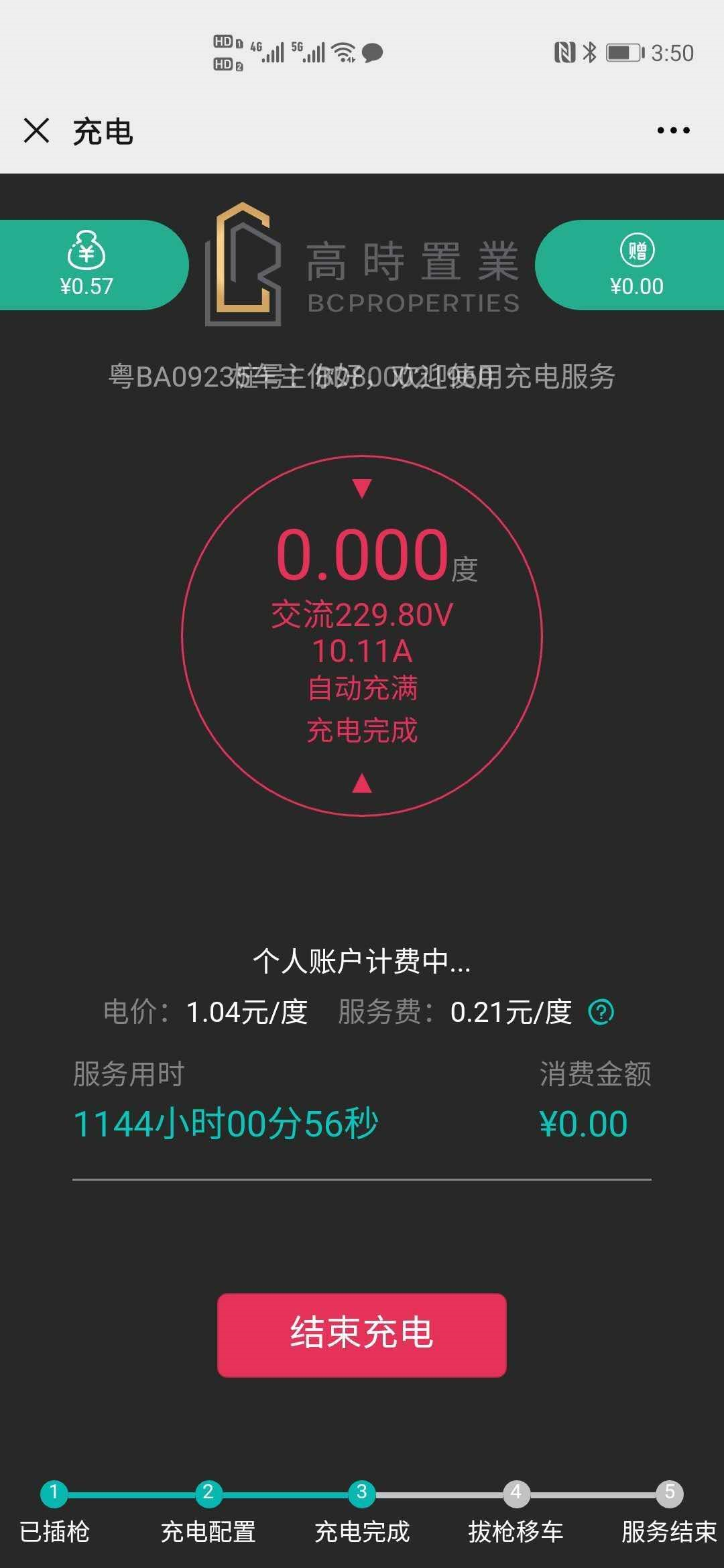The image size is (724, 1568).
Task: Tap the red 结束充电 button
Action: point(362,1335)
